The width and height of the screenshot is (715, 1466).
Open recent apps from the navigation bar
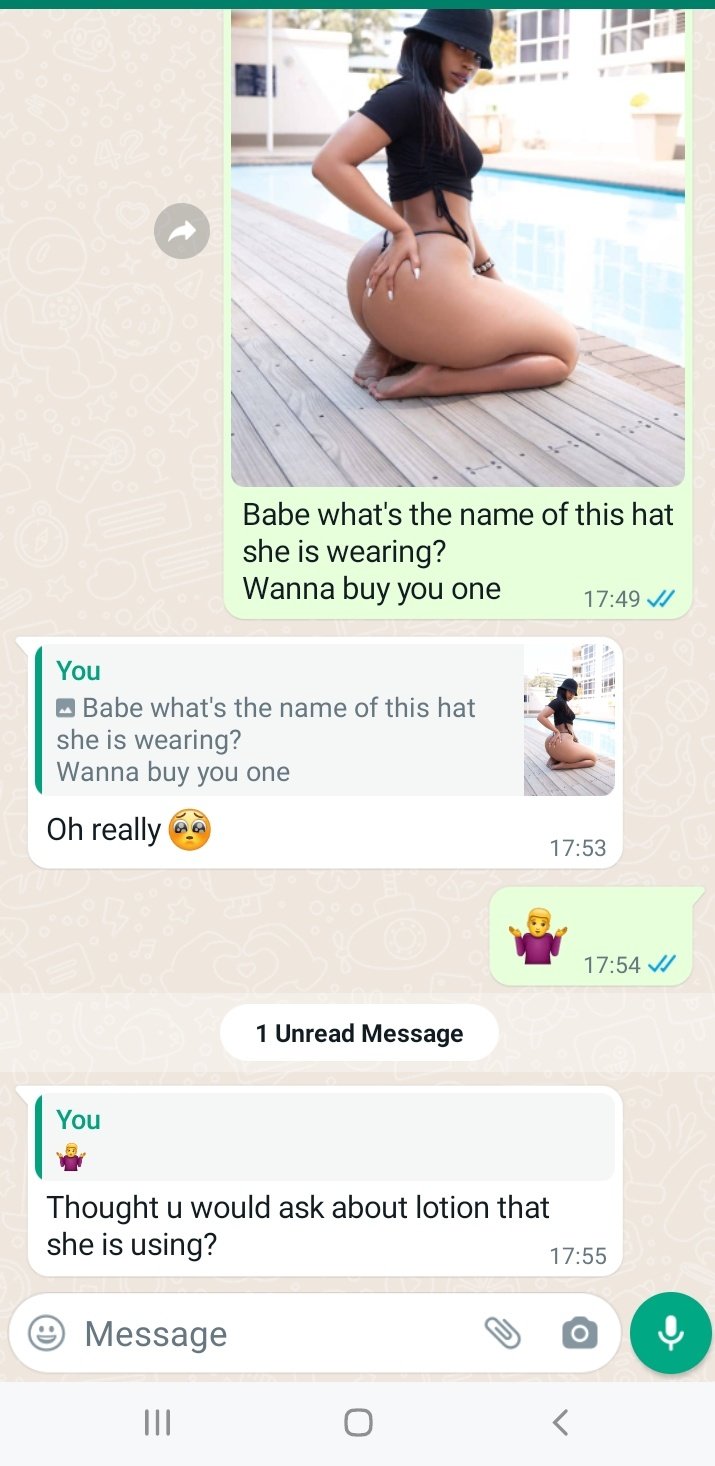point(157,1422)
